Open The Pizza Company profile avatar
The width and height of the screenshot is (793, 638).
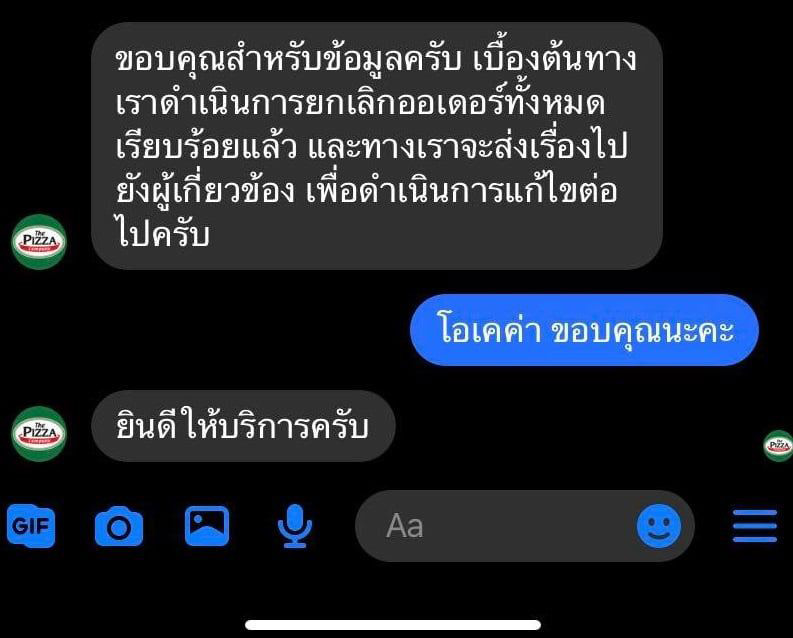pyautogui.click(x=38, y=434)
